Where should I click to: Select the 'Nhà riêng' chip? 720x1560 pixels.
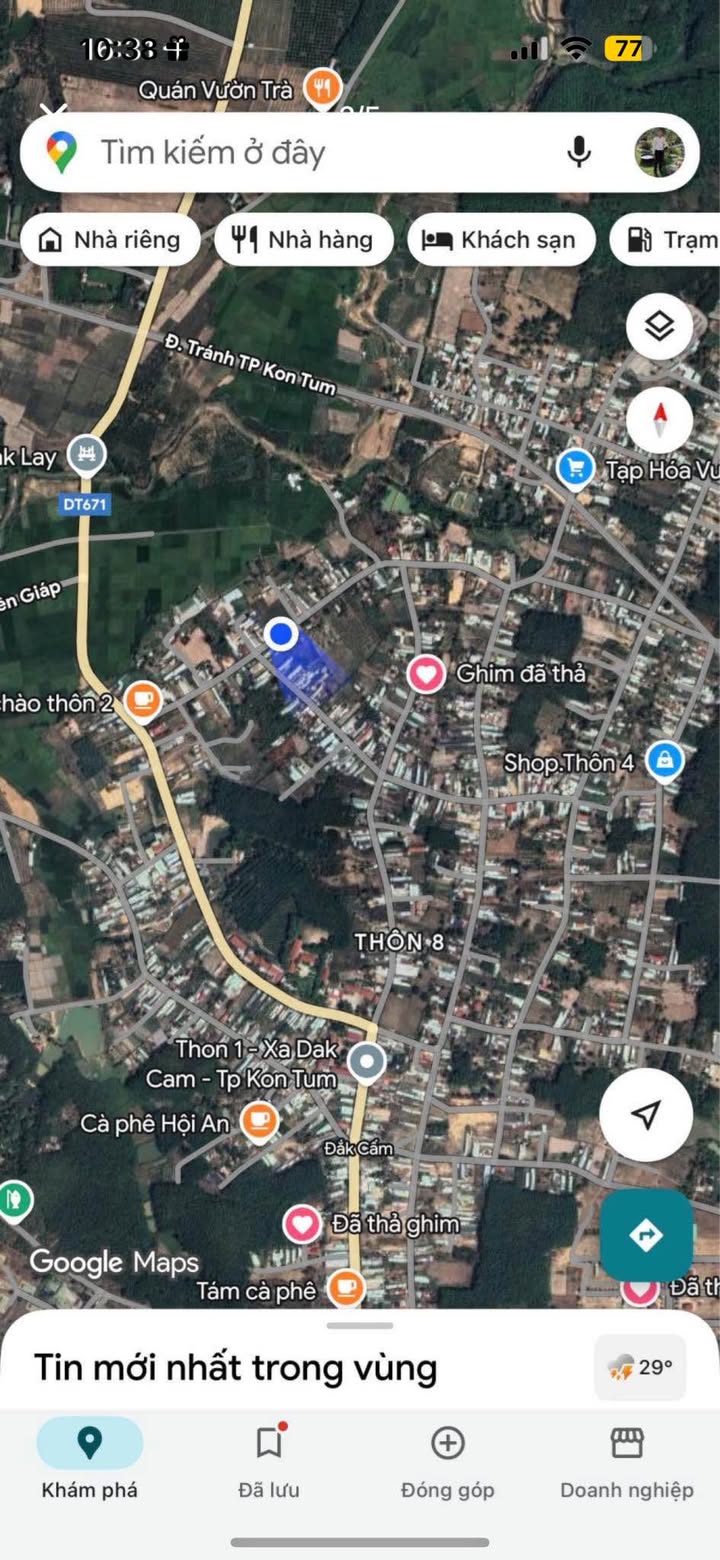click(109, 240)
